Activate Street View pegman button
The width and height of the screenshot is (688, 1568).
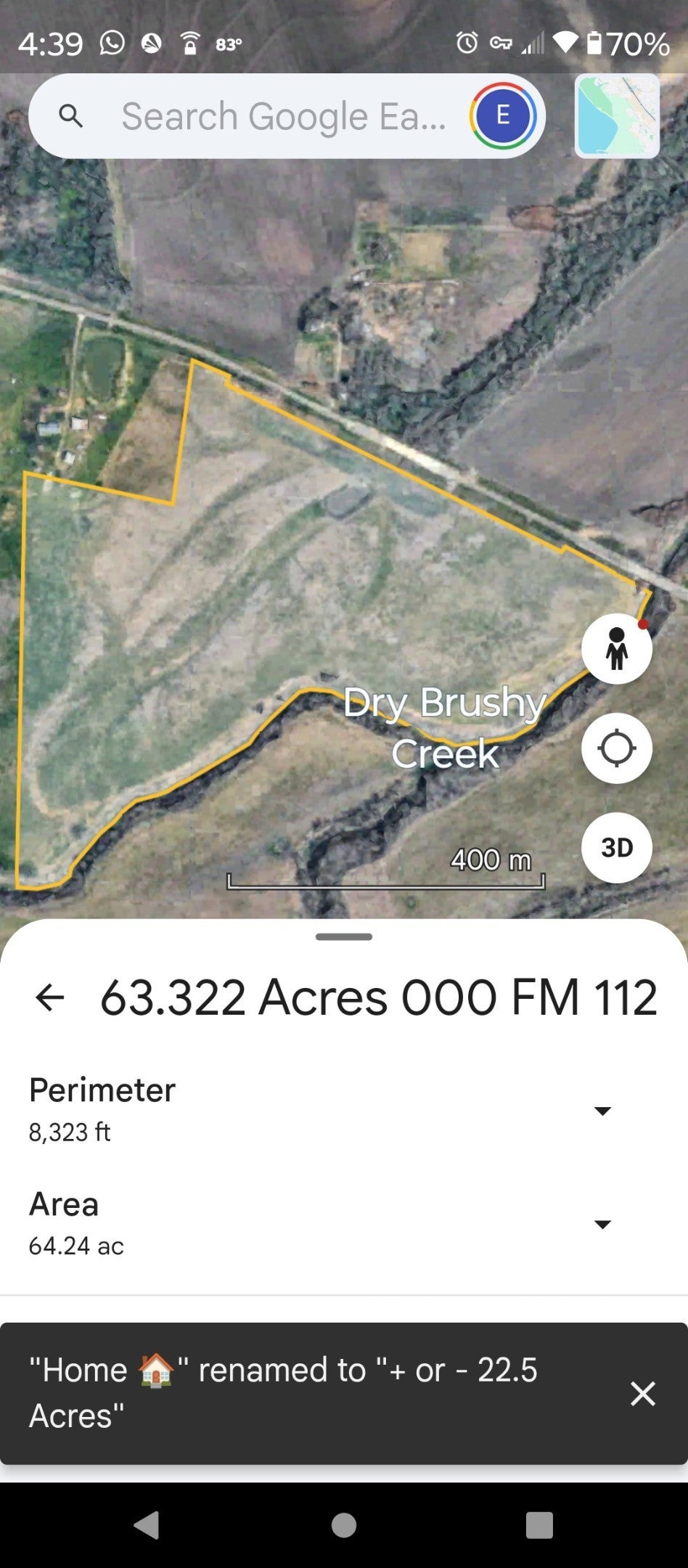(x=616, y=648)
